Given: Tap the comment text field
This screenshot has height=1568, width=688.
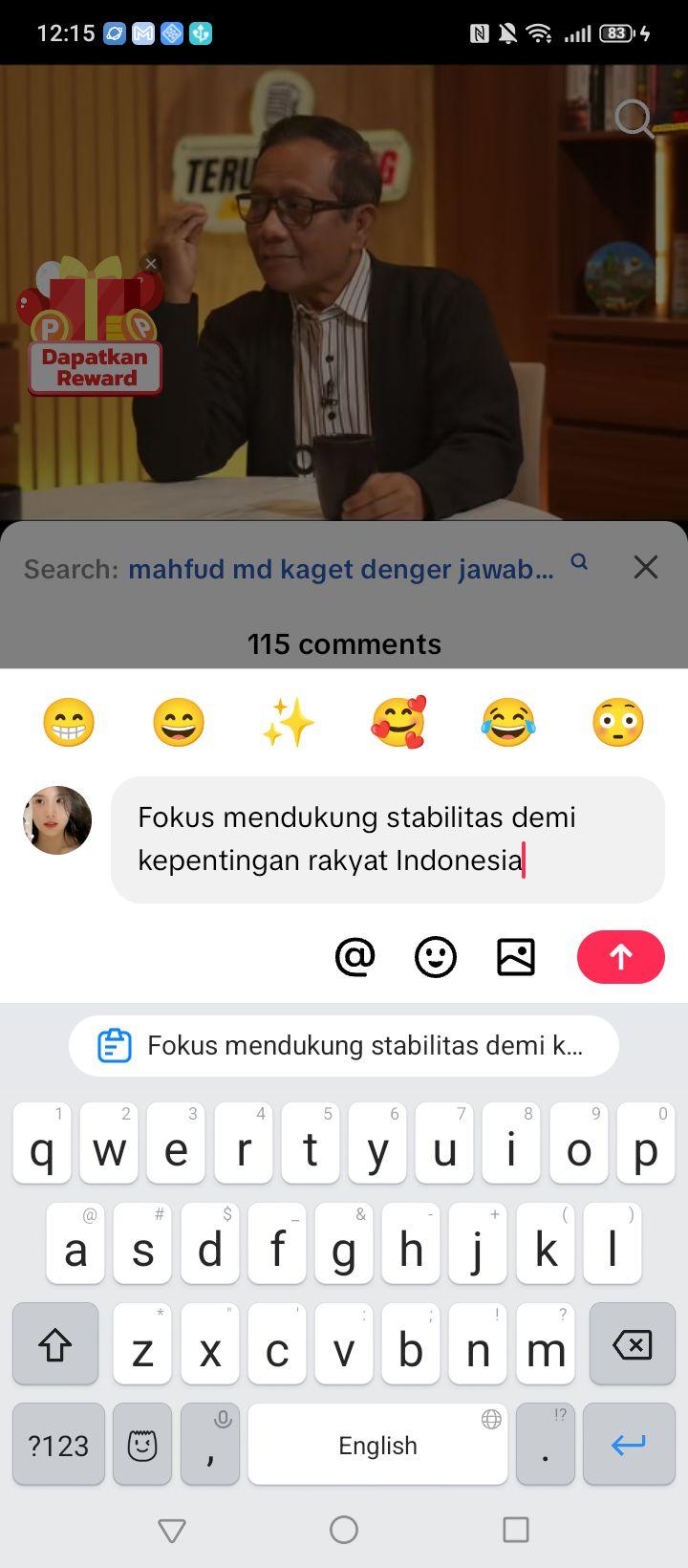Looking at the screenshot, I should click(388, 838).
